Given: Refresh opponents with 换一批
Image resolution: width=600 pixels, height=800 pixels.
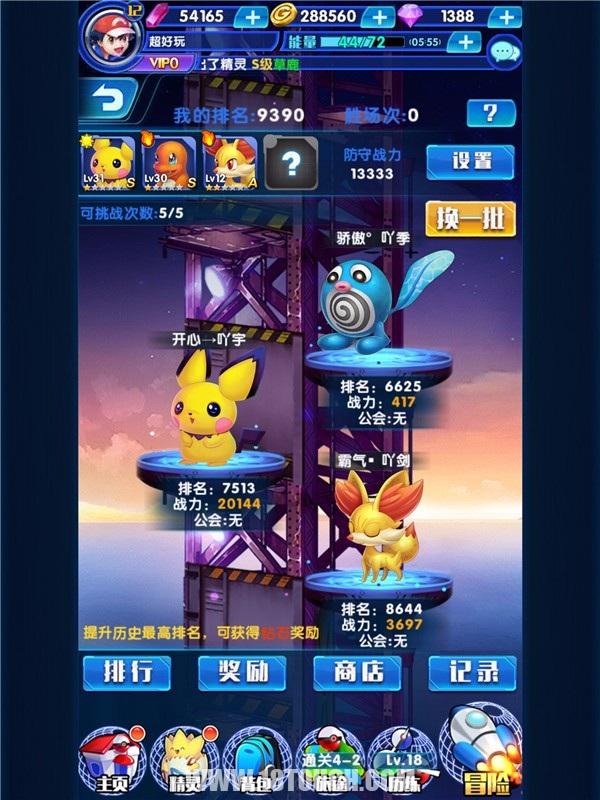Looking at the screenshot, I should click(470, 217).
